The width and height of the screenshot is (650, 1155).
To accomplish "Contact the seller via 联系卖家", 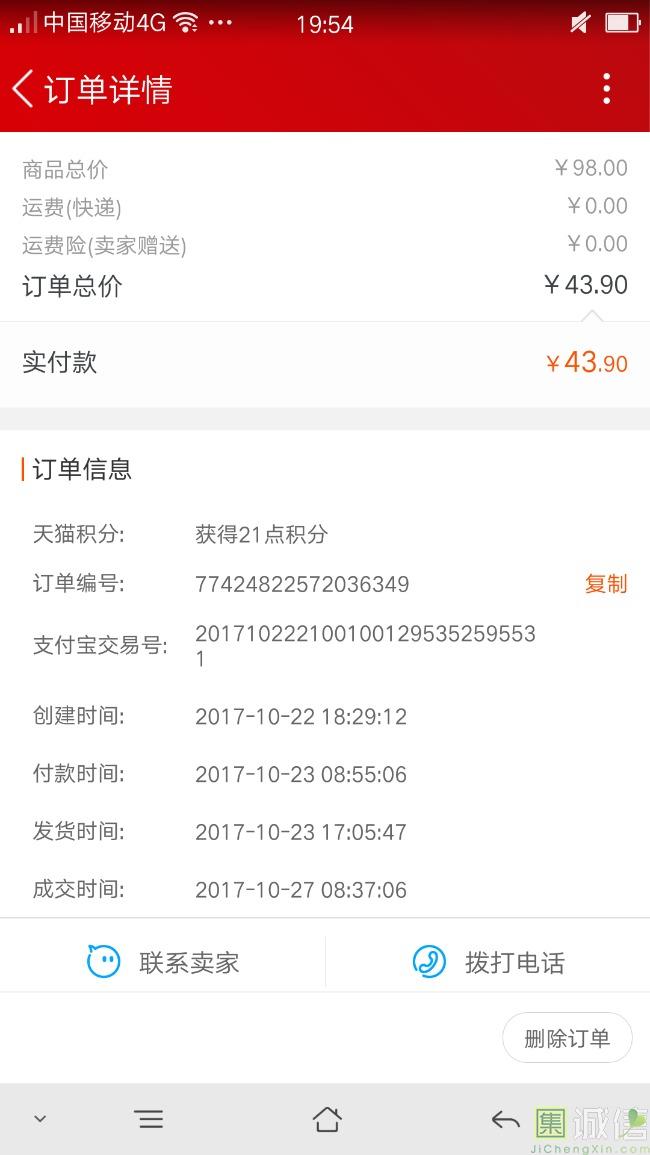I will [x=163, y=963].
